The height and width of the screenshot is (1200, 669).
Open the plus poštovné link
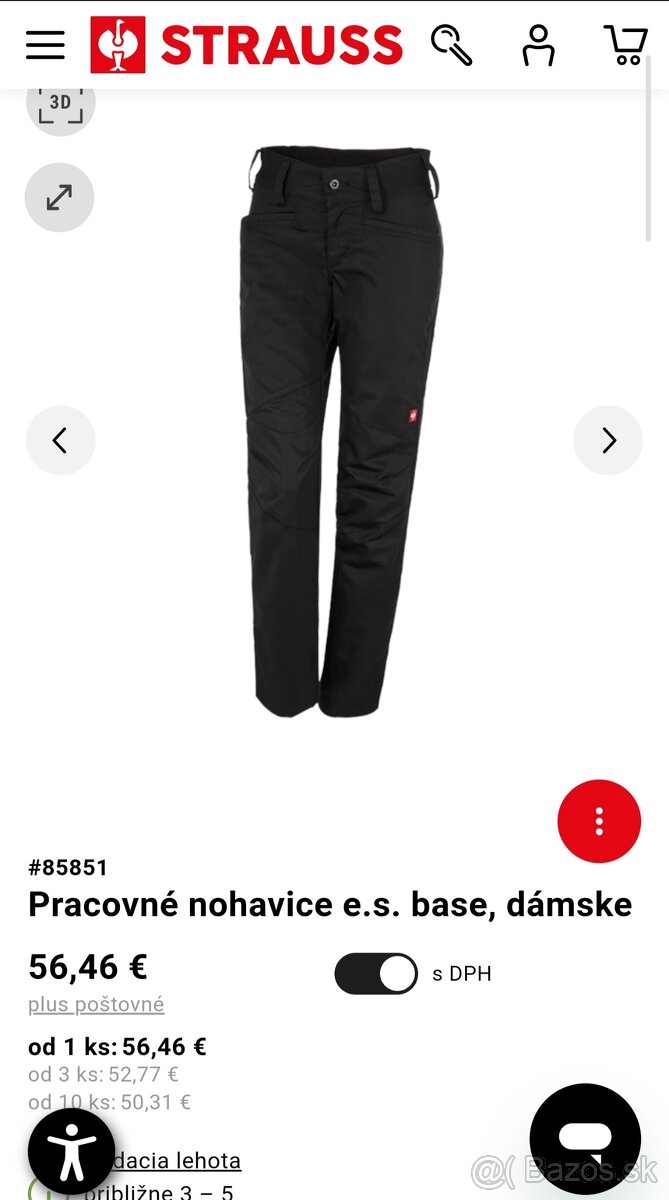[x=96, y=1005]
